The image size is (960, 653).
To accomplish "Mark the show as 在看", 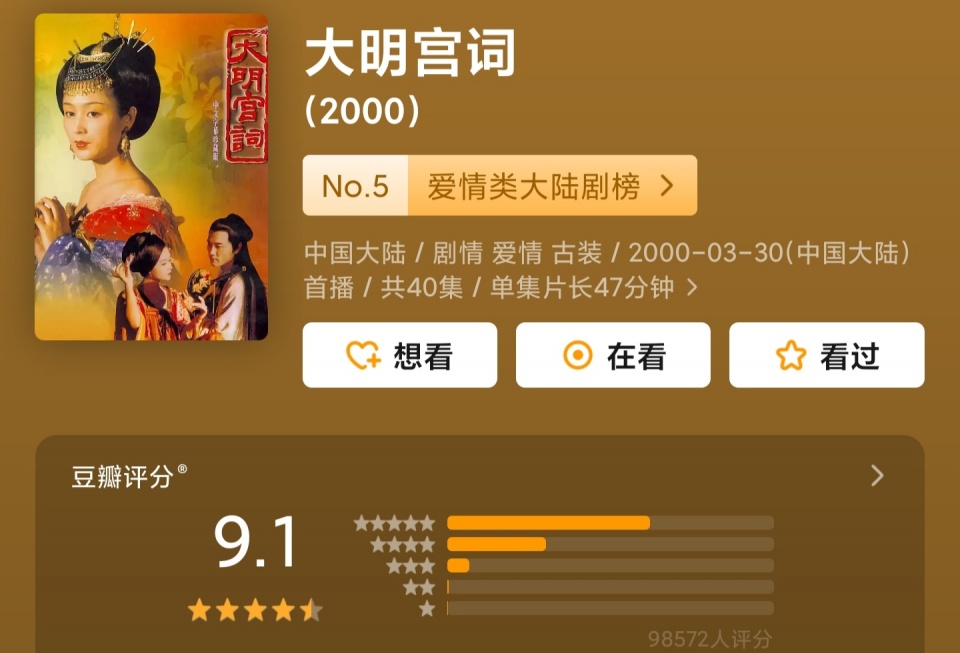I will click(612, 355).
